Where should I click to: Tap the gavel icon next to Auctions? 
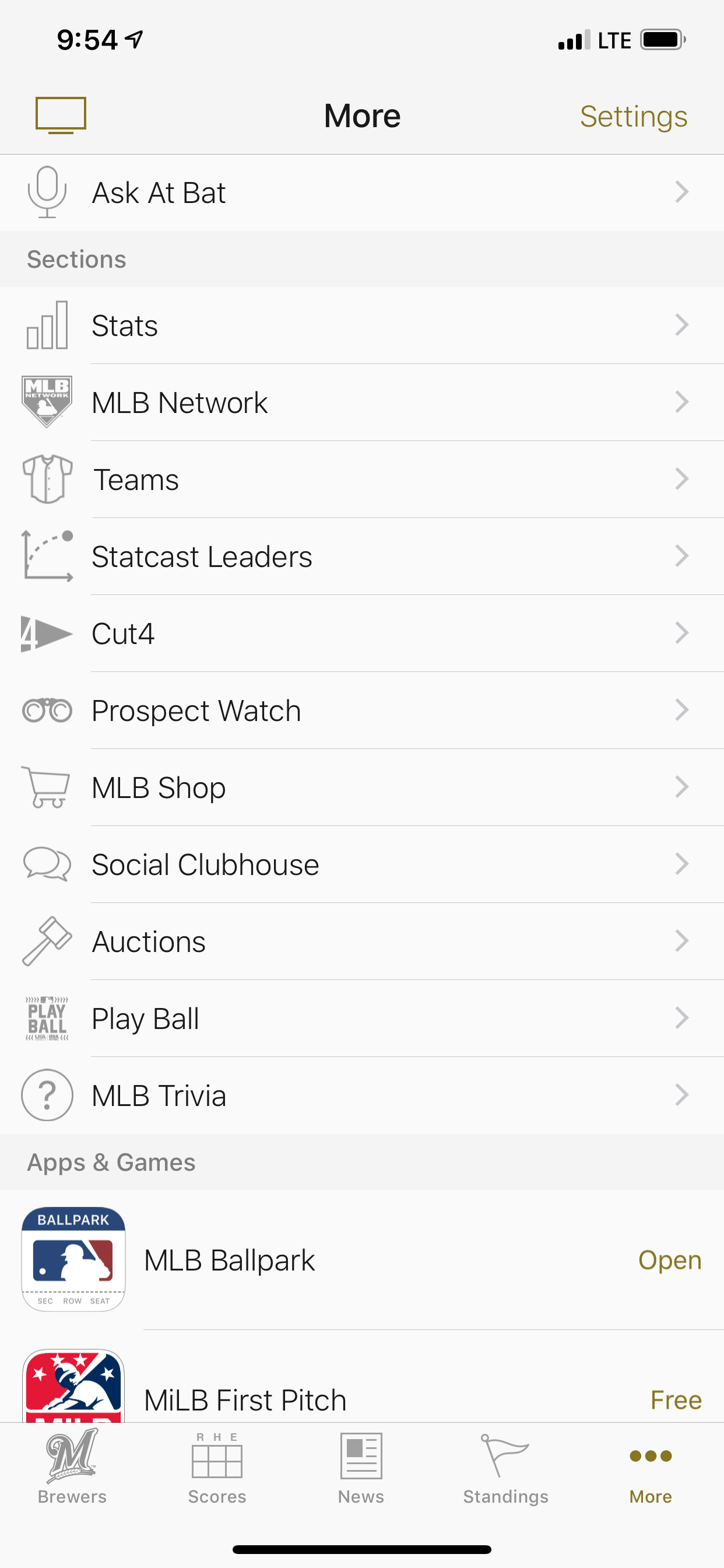(47, 940)
